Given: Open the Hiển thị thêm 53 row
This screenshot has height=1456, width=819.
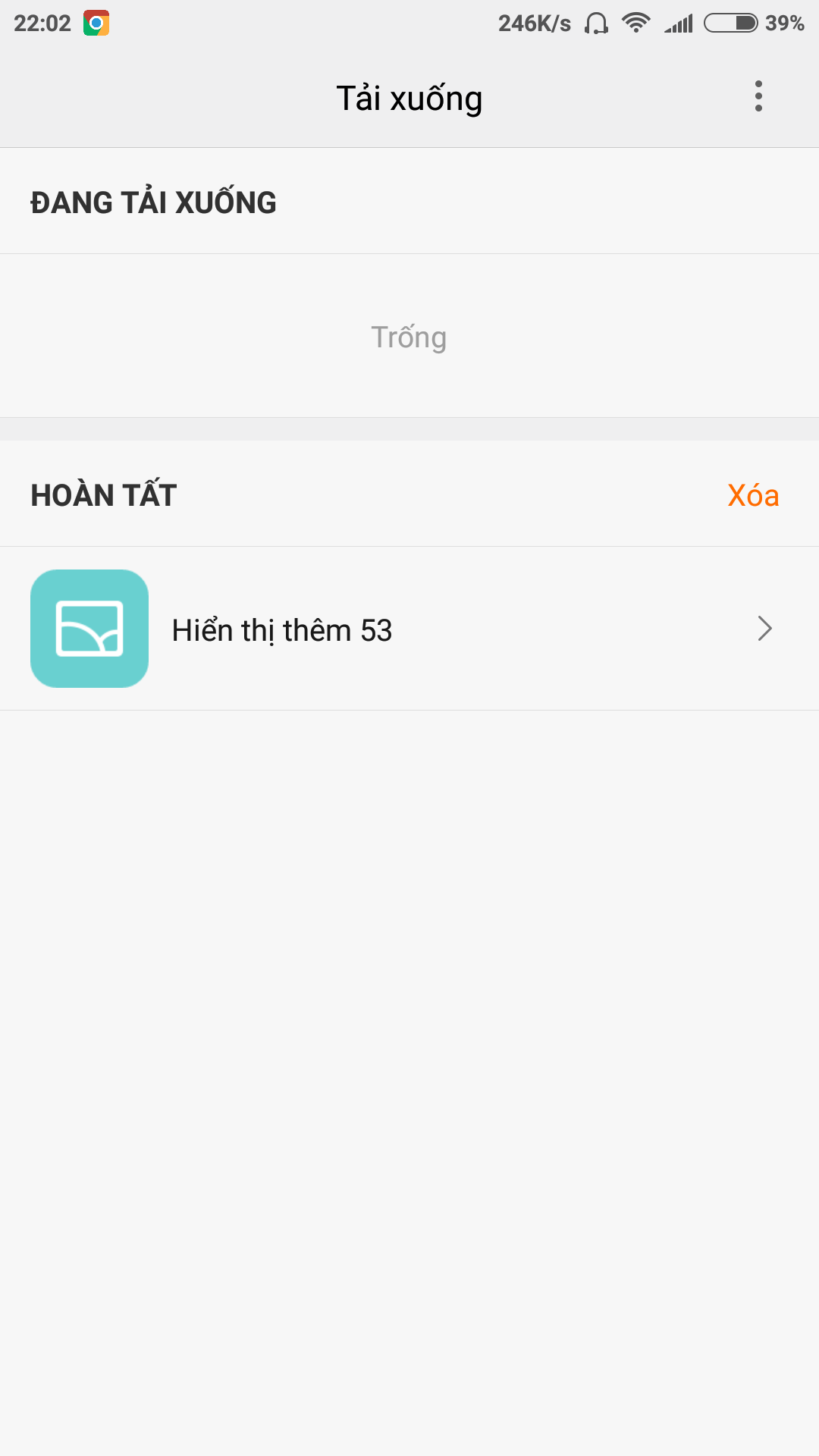Looking at the screenshot, I should tap(409, 629).
